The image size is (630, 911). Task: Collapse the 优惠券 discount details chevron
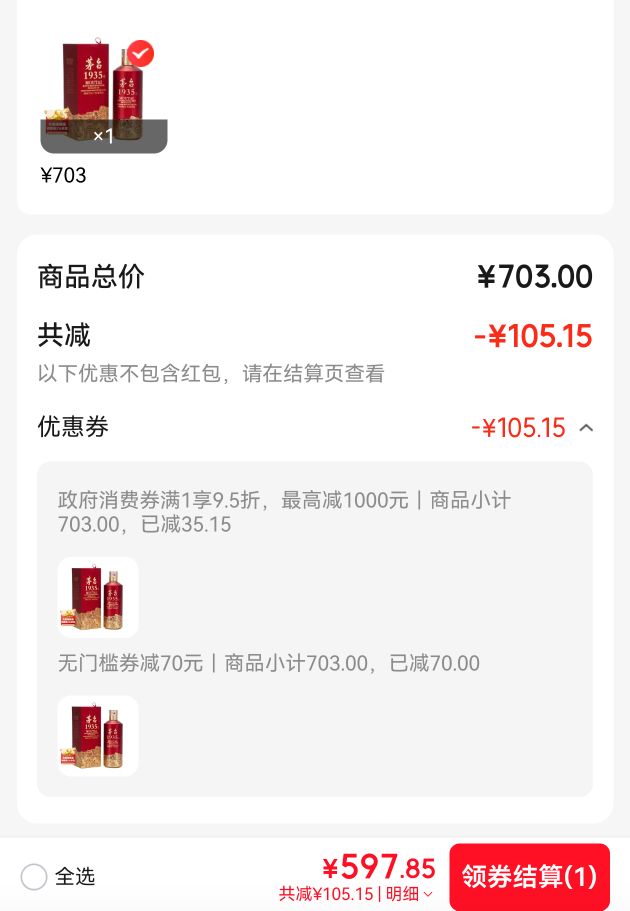coord(586,428)
